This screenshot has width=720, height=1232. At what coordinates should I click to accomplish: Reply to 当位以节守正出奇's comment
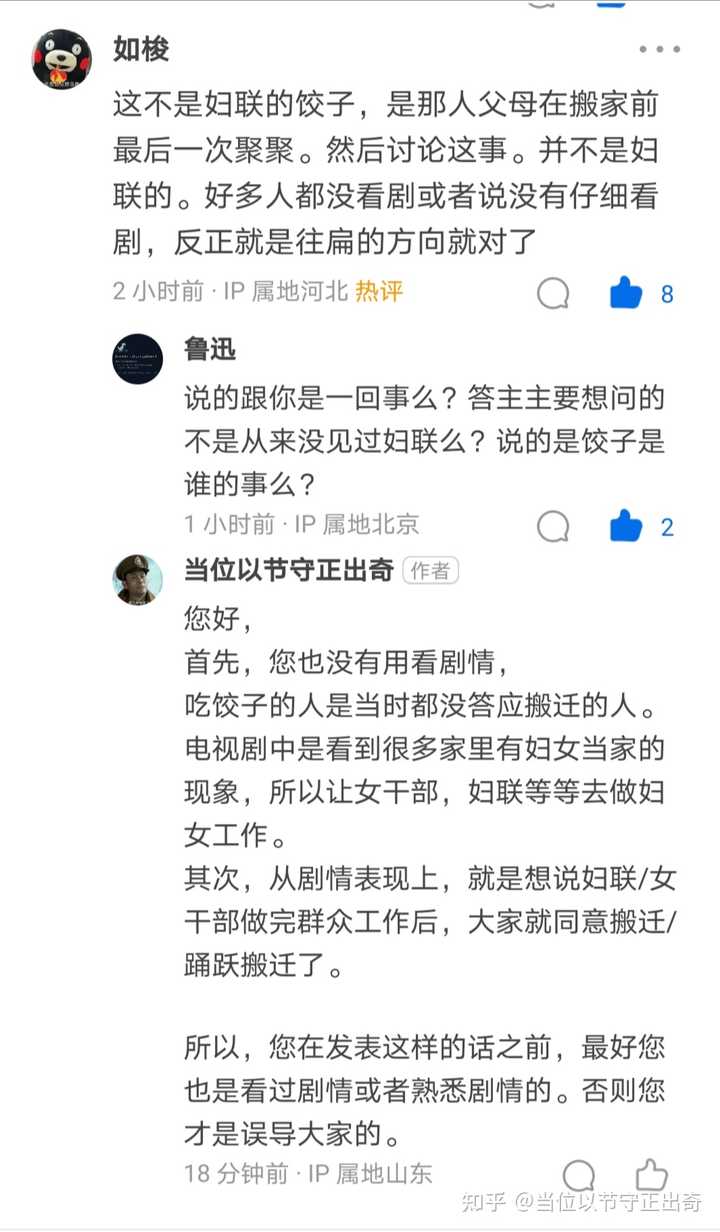(579, 1175)
